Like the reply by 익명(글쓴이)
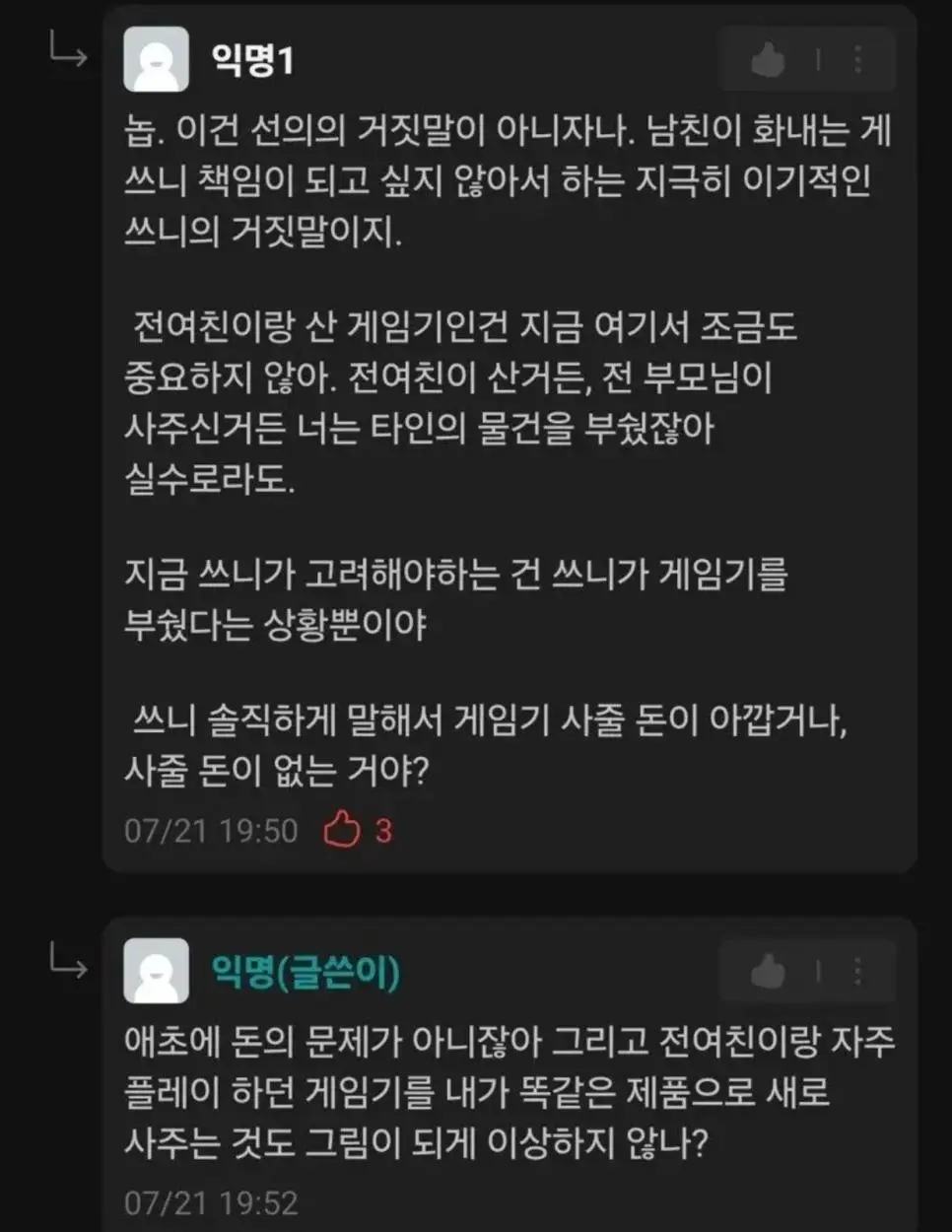This screenshot has height=1232, width=952. (x=768, y=973)
